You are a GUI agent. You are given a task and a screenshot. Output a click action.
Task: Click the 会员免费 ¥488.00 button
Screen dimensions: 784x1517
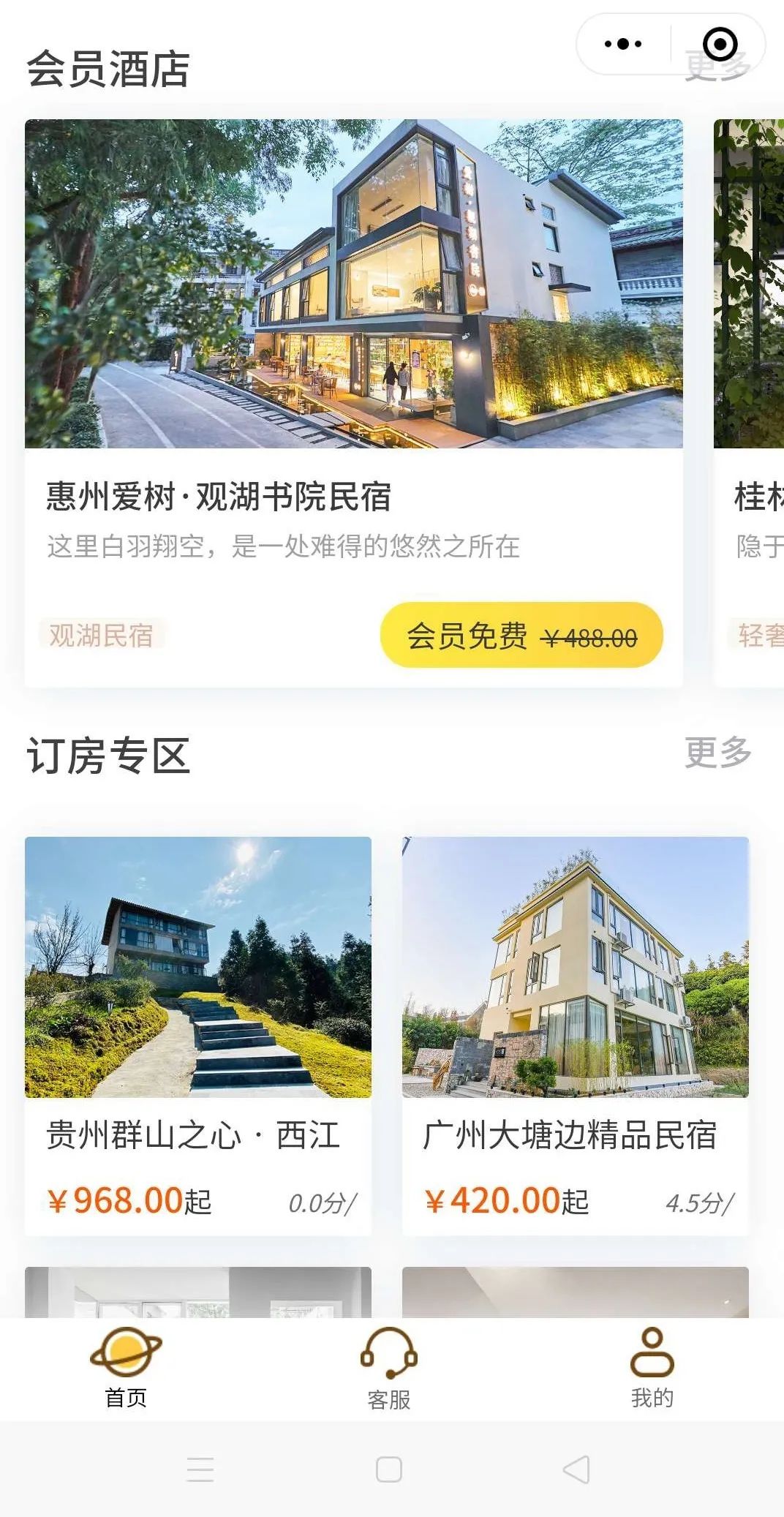point(522,636)
